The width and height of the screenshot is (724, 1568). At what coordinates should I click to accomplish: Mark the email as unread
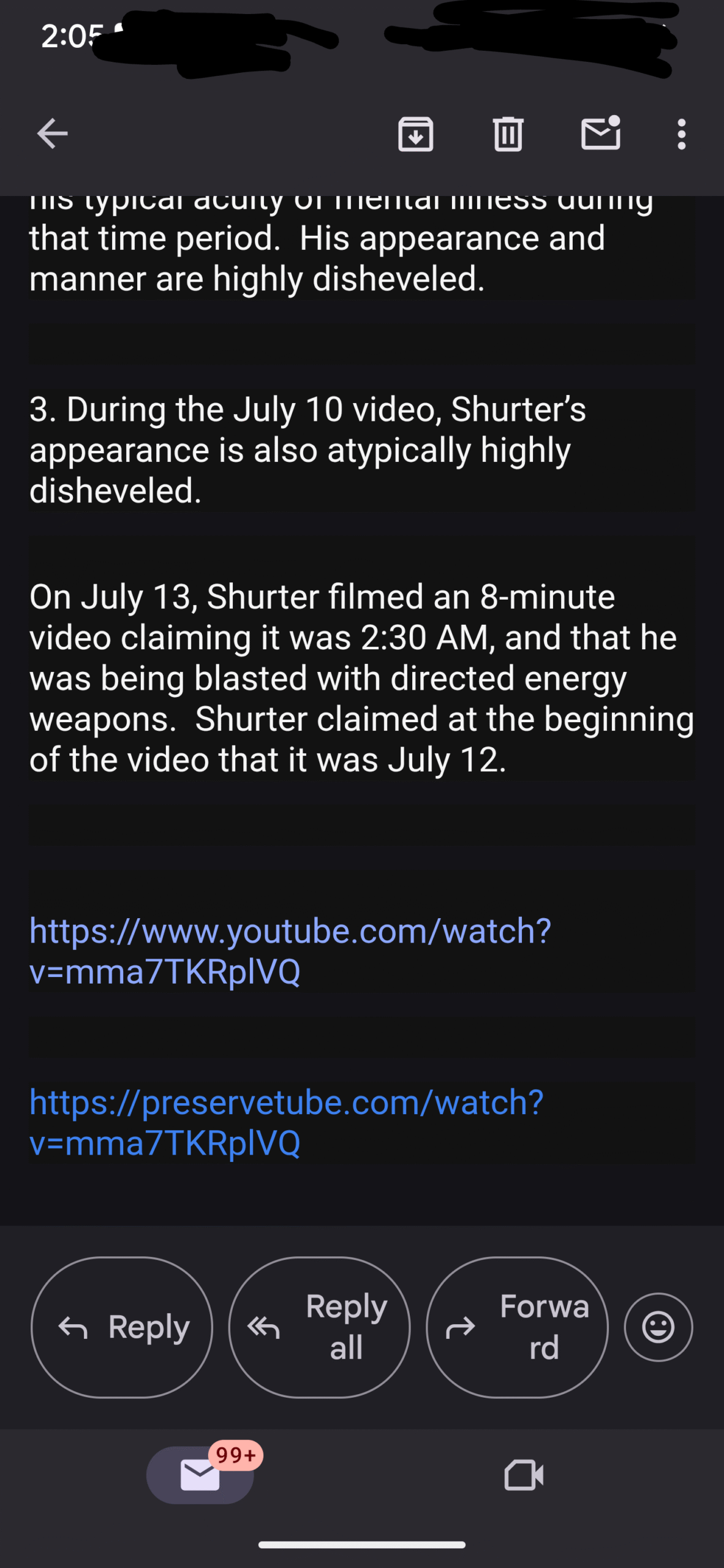pyautogui.click(x=601, y=132)
